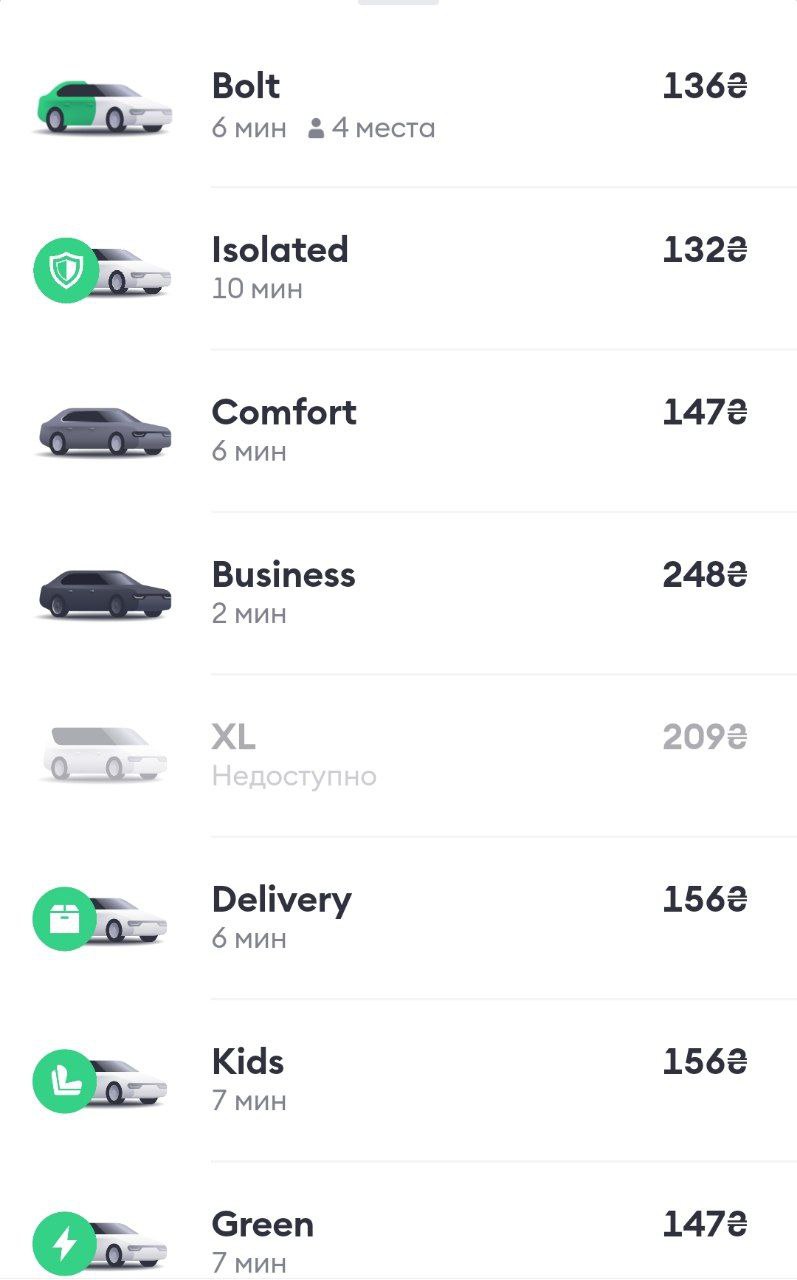Select the Kids ride with child seat
The image size is (797, 1280).
tap(398, 1080)
